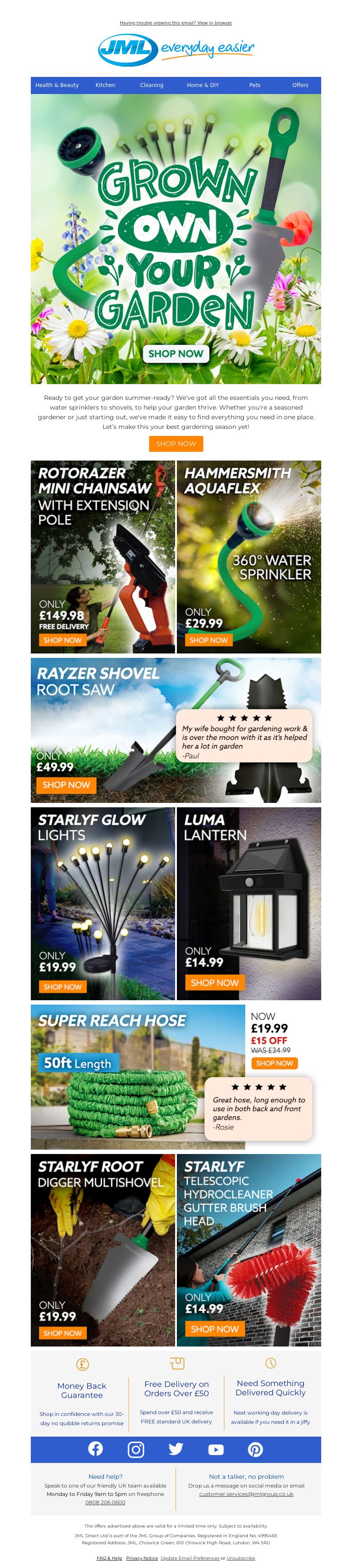Unsubscribe from these emails
352x1568 pixels.
pyautogui.click(x=241, y=1557)
